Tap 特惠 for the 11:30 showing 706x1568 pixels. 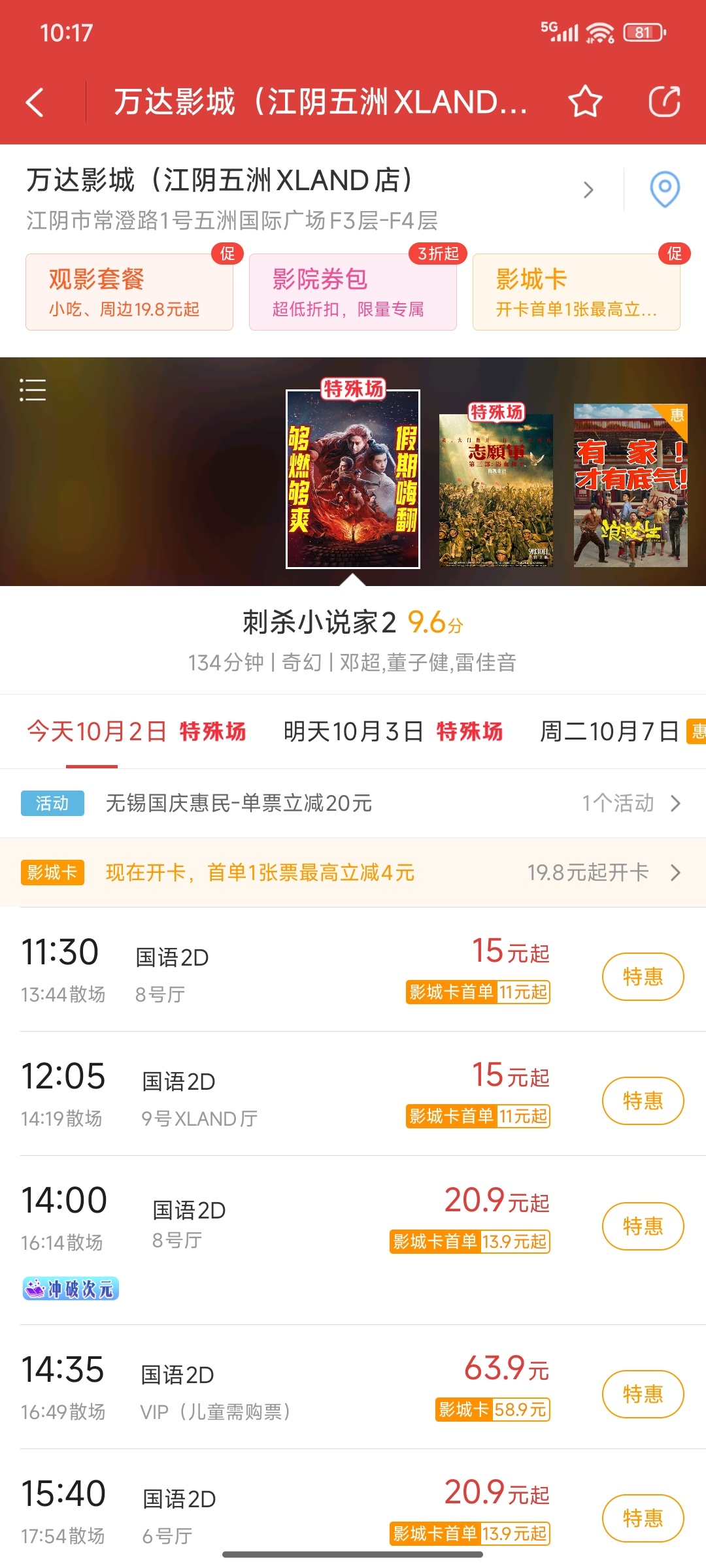(643, 977)
